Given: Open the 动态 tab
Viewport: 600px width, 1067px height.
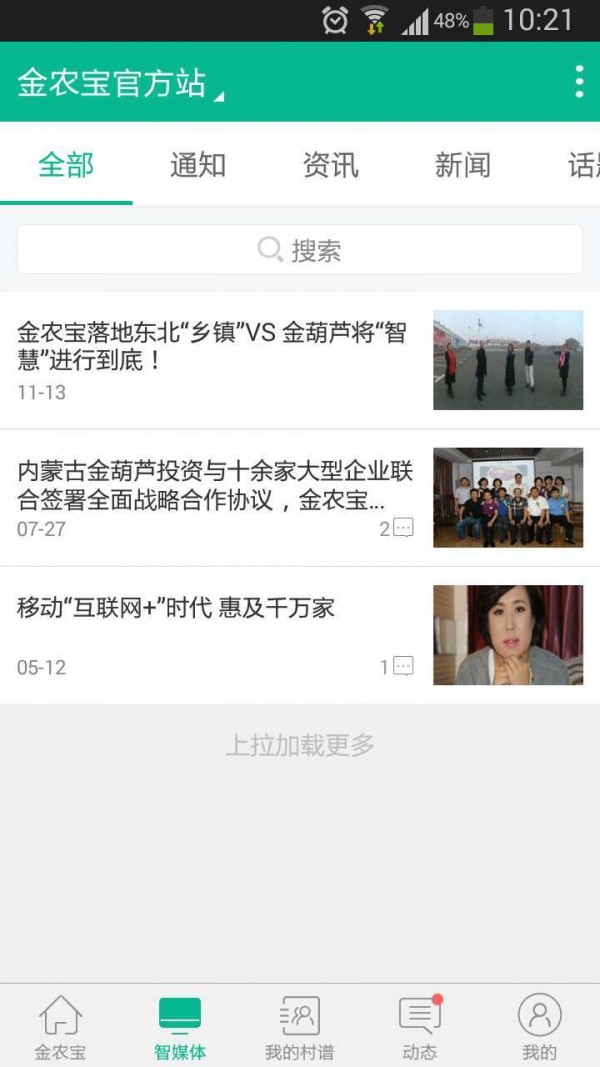Looking at the screenshot, I should 420,1027.
